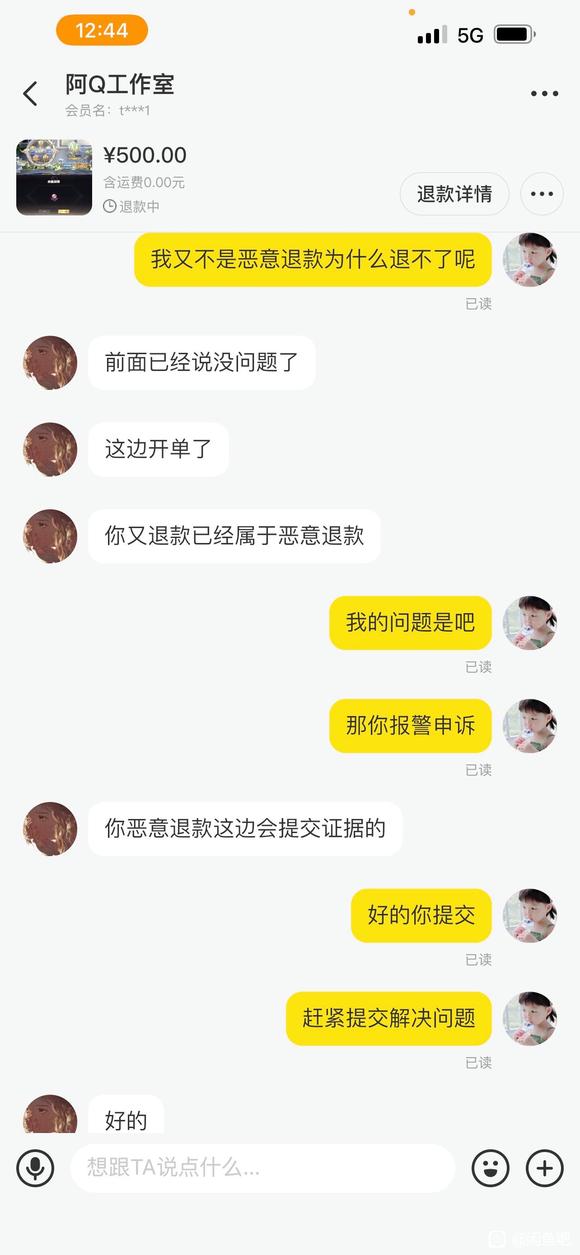Image resolution: width=580 pixels, height=1255 pixels.
Task: View my avatar beside 那你报警申诉
Action: coord(529,726)
